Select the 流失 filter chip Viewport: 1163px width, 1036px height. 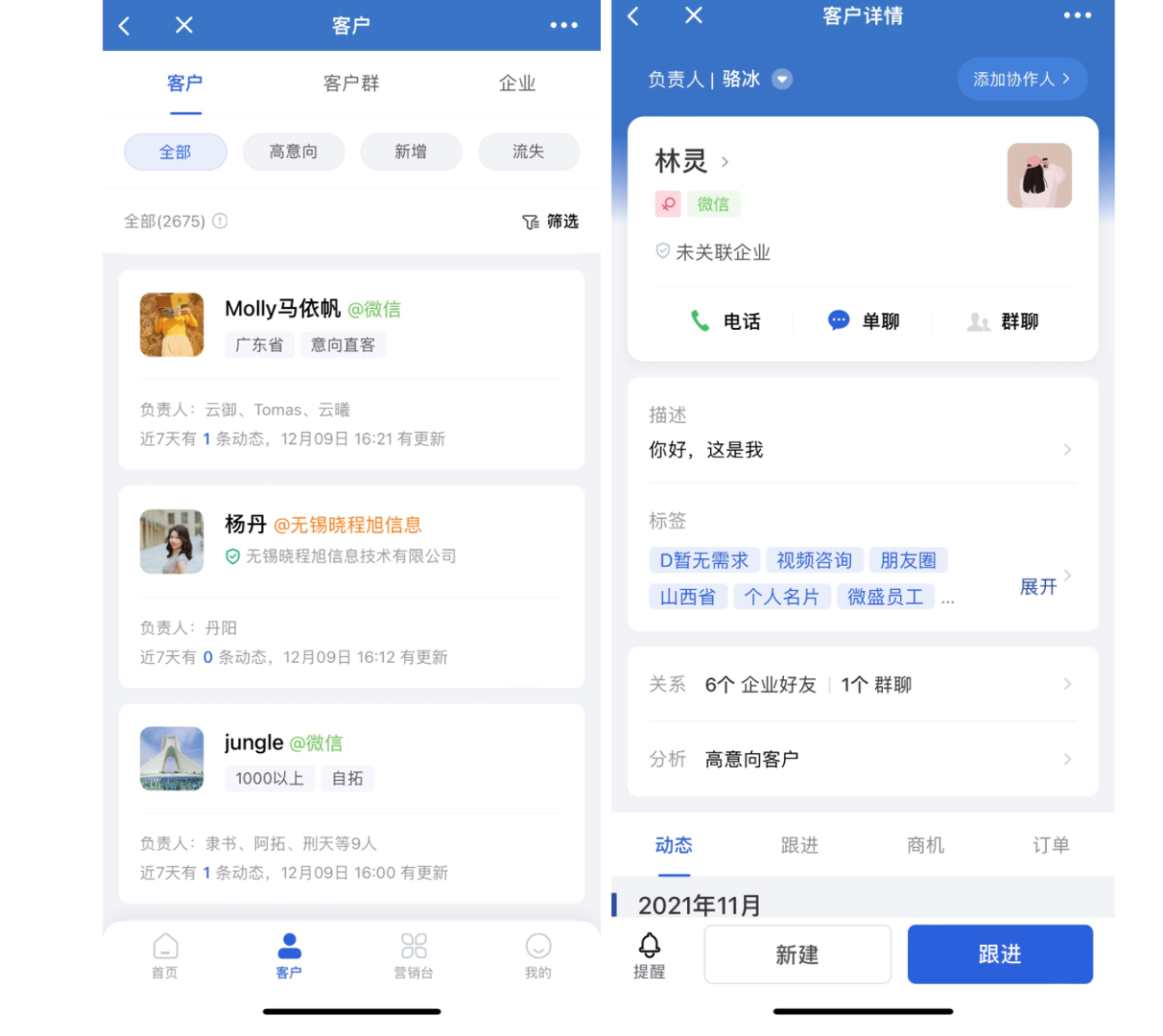click(x=528, y=152)
